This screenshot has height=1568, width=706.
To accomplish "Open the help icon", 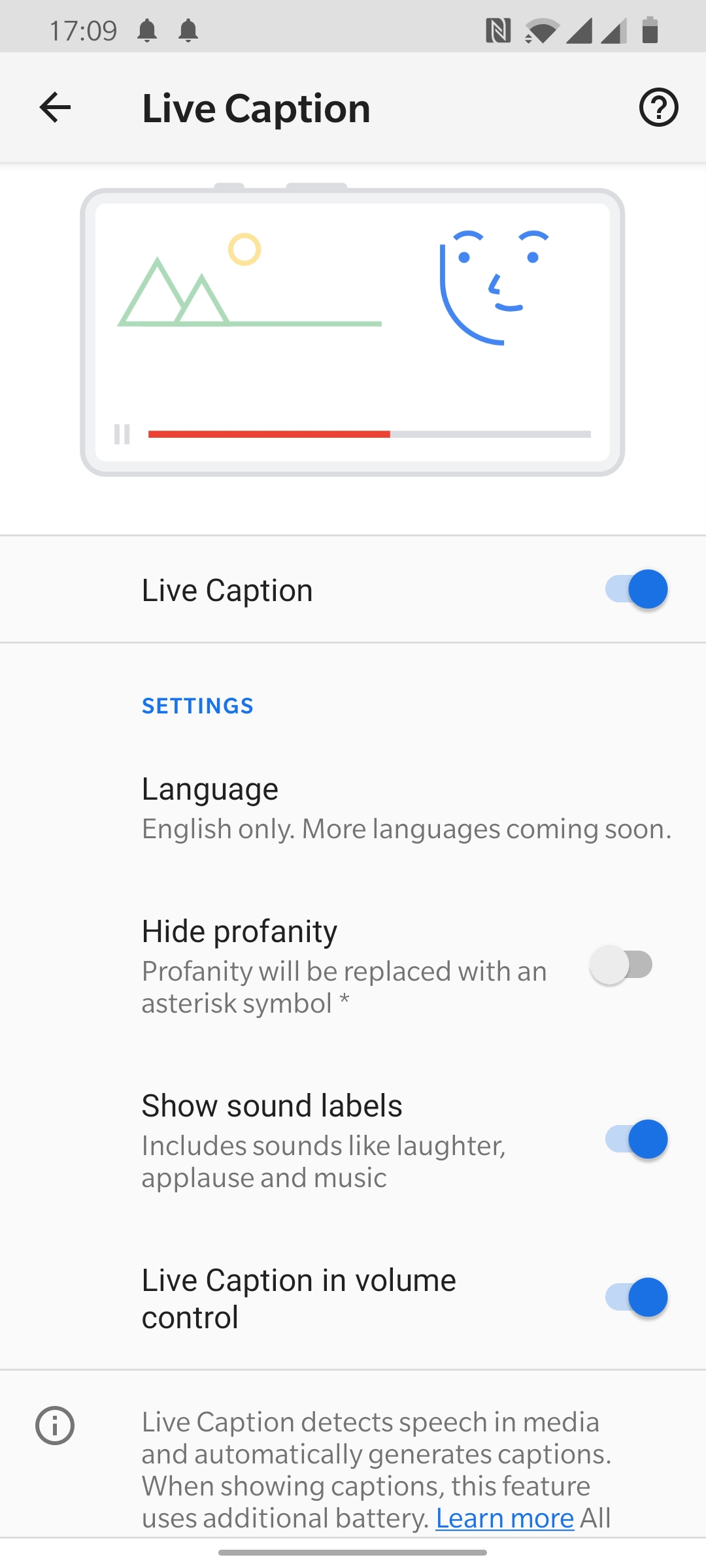I will [658, 107].
